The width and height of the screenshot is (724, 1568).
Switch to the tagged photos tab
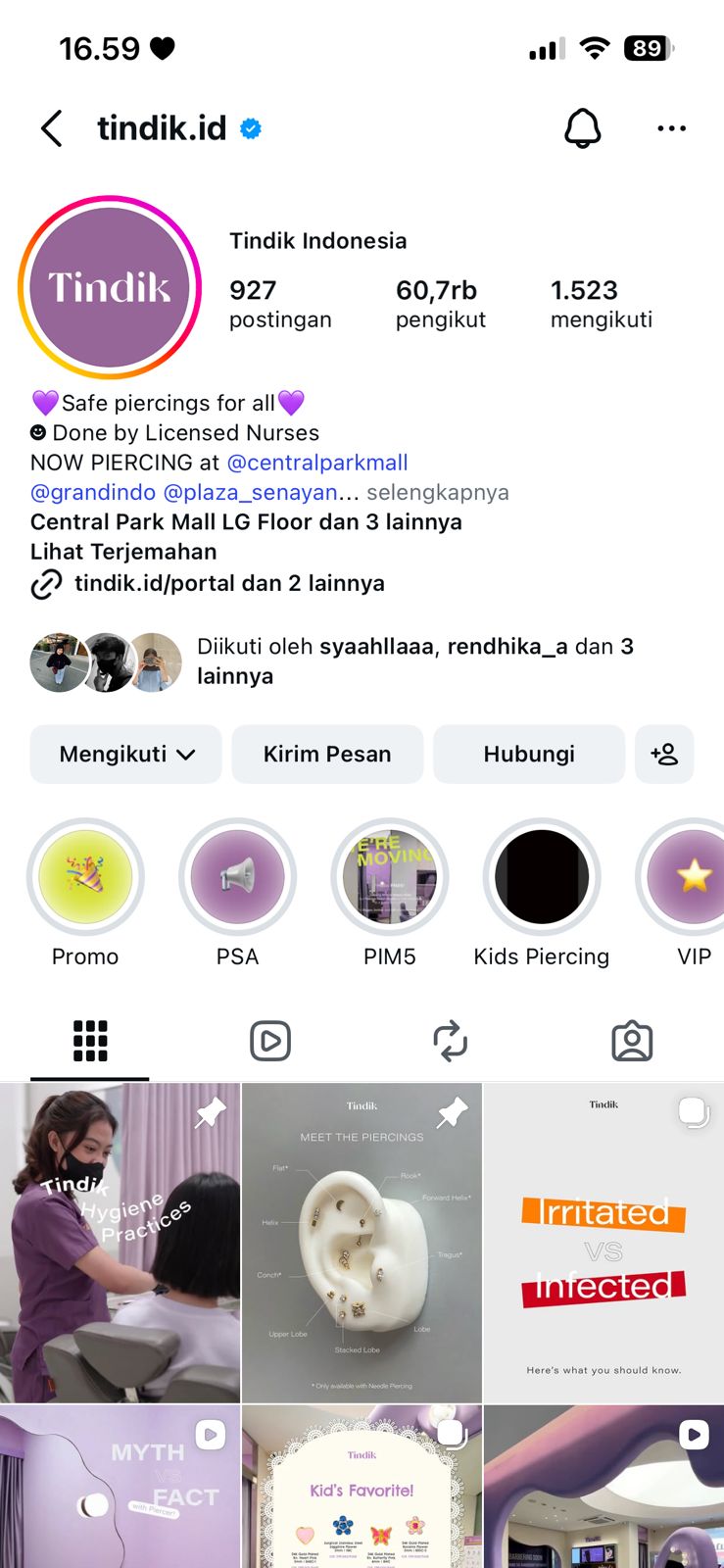tap(632, 1041)
